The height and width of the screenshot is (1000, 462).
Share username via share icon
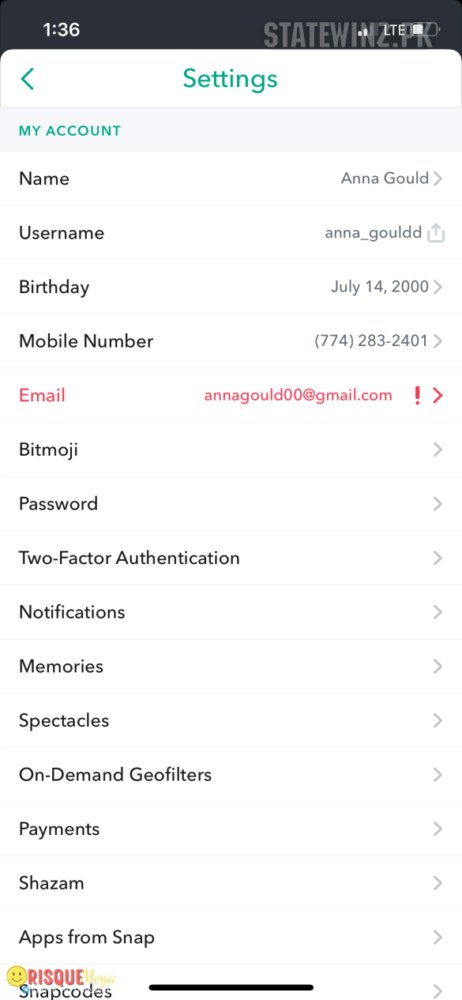tap(436, 233)
